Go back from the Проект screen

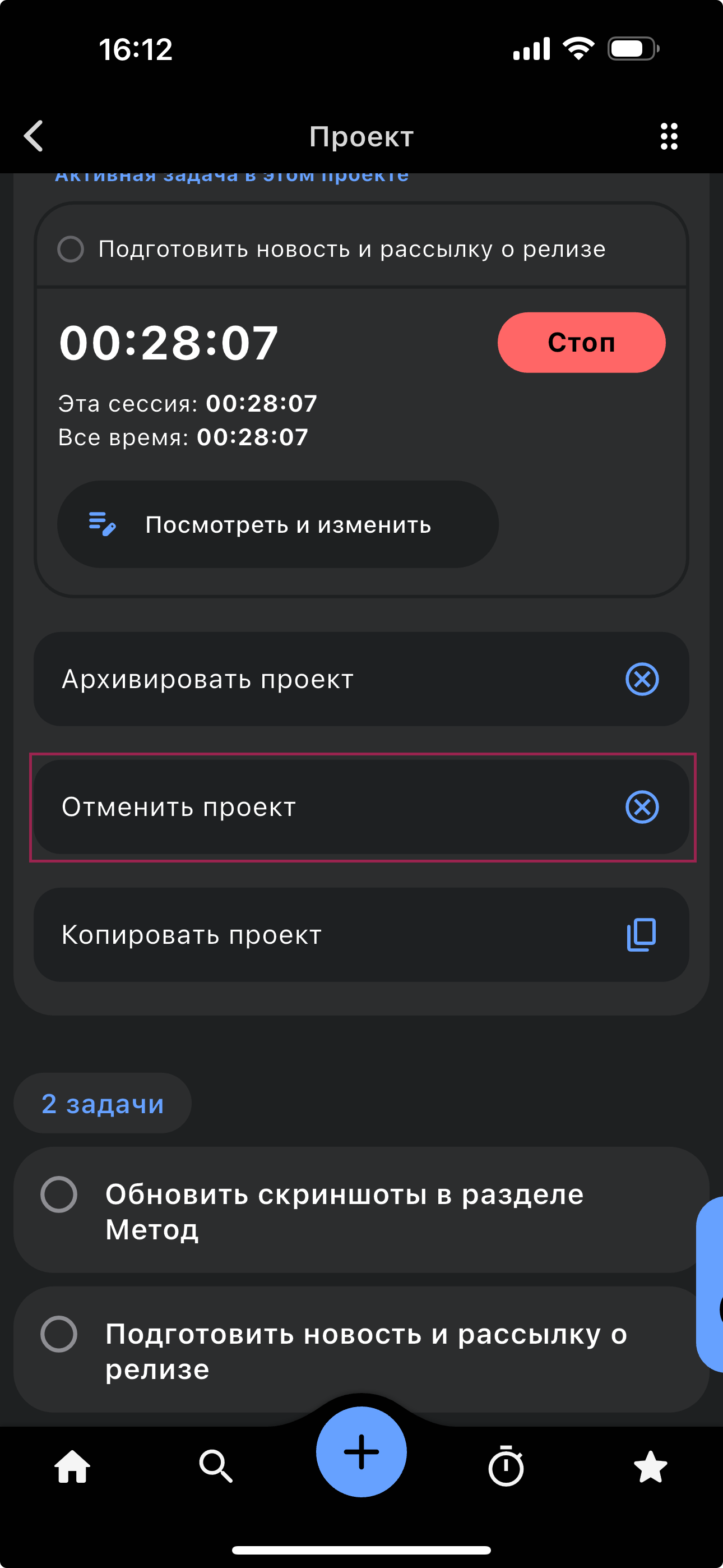34,136
